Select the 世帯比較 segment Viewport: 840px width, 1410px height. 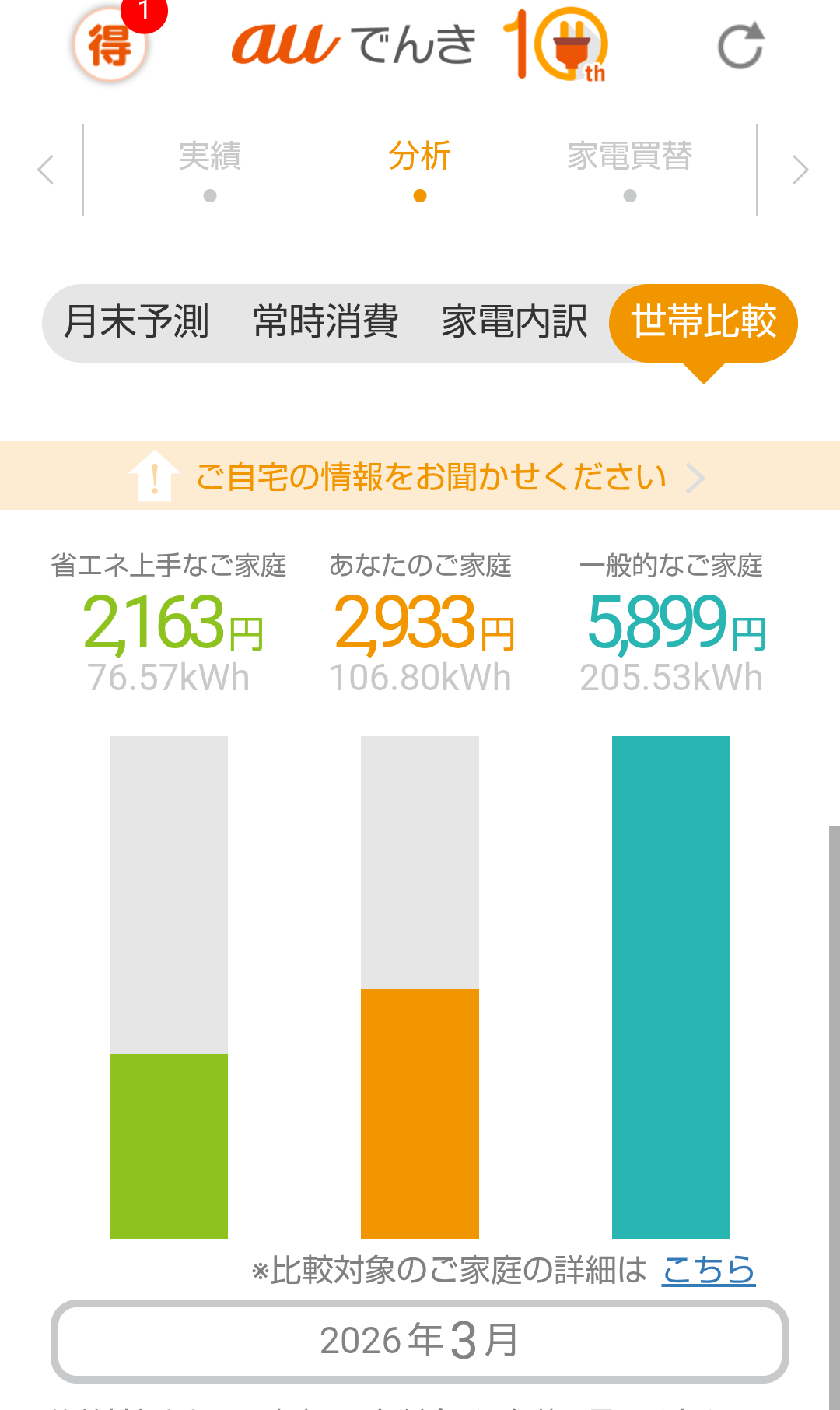(703, 322)
